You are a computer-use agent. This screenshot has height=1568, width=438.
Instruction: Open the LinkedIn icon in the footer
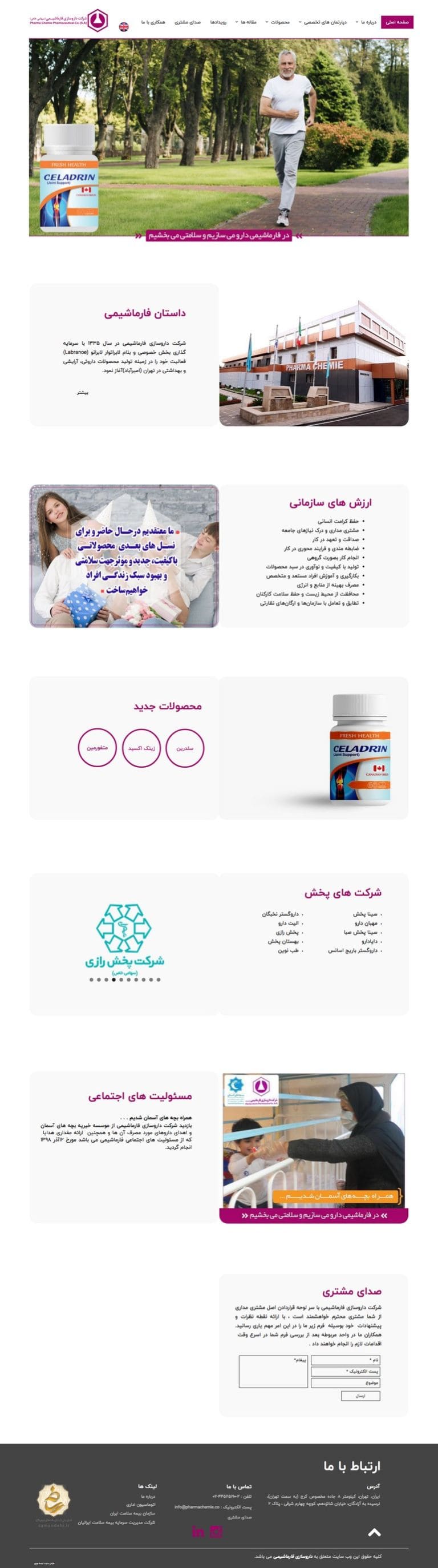198,1532
